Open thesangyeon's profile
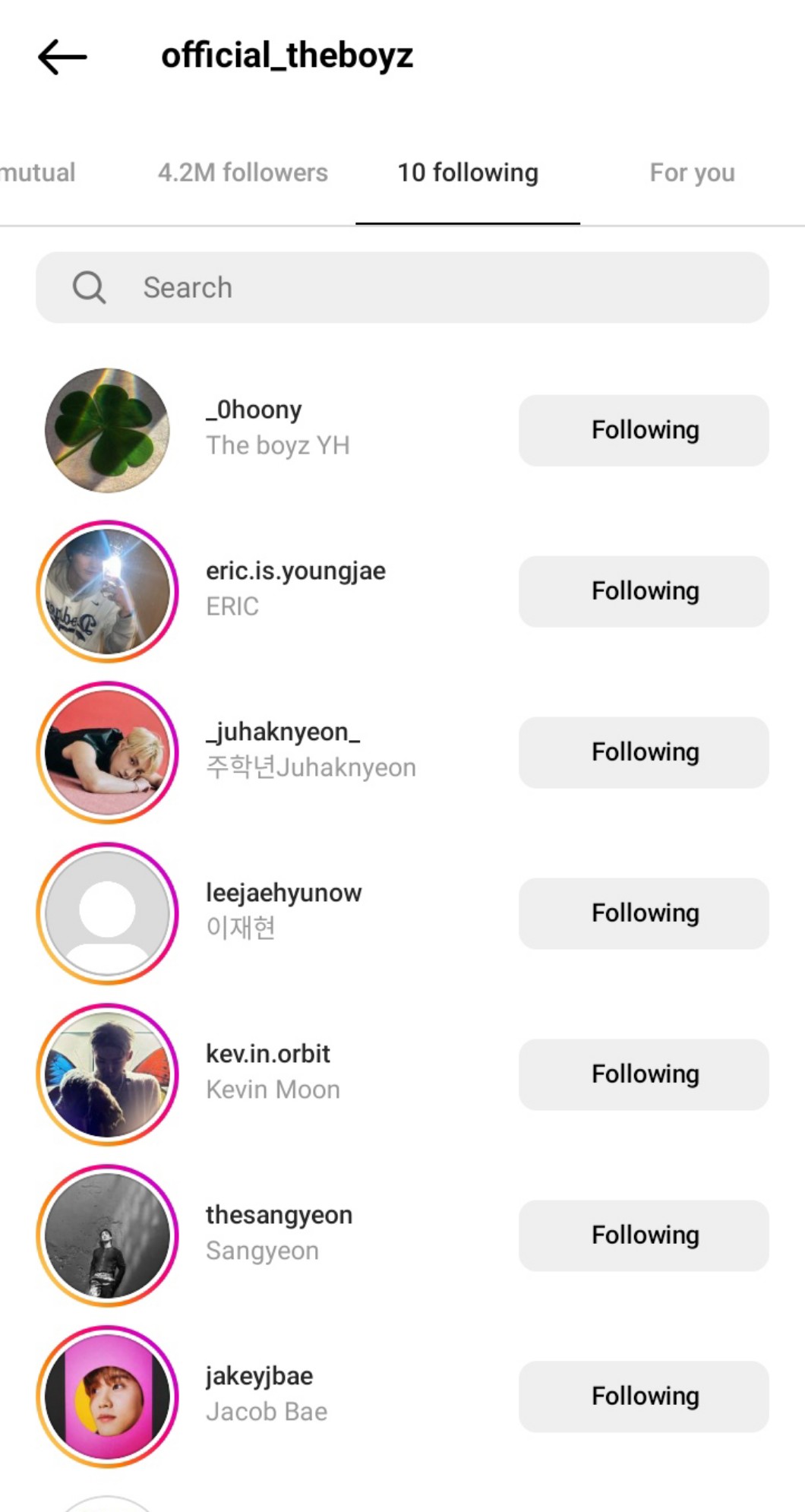The image size is (805, 1512). point(279,1216)
